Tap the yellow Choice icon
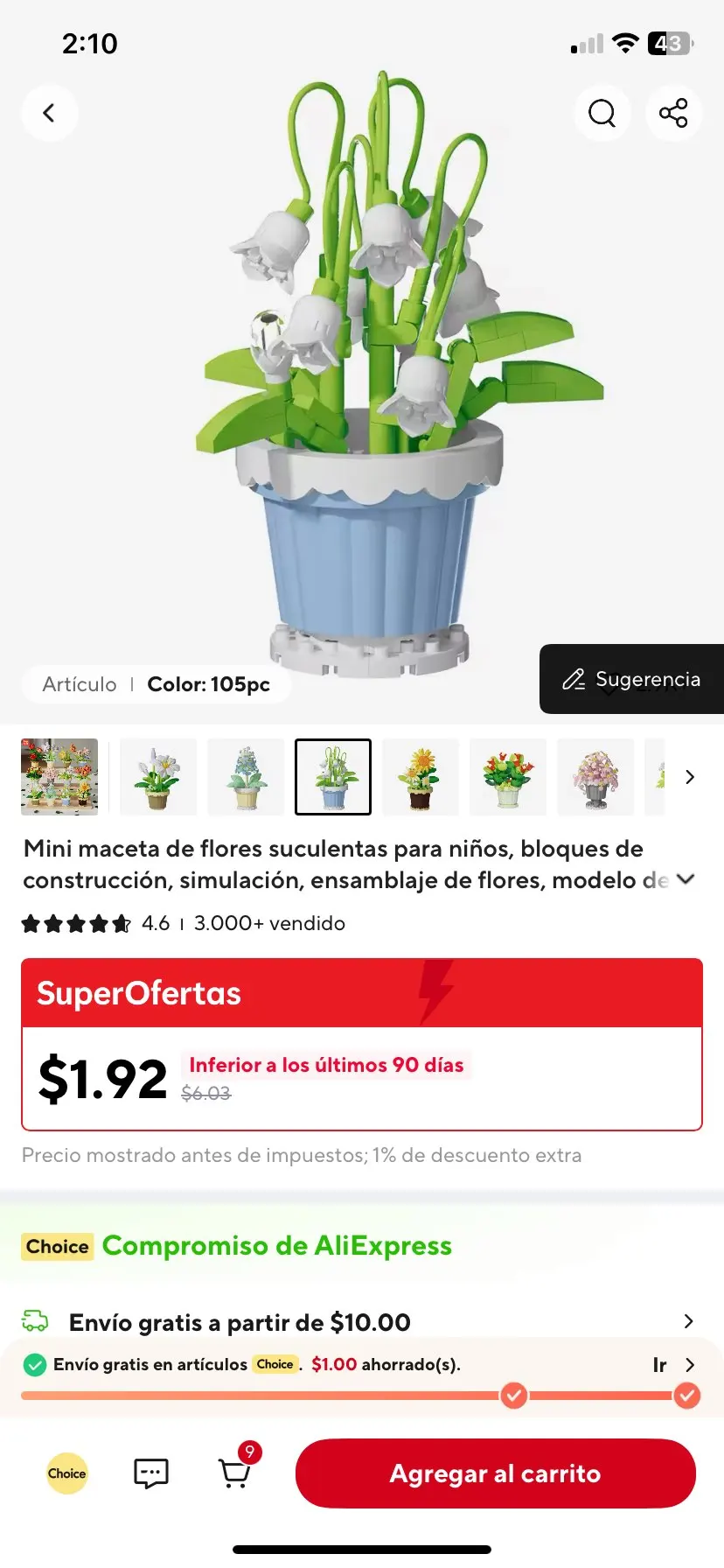 66,1473
